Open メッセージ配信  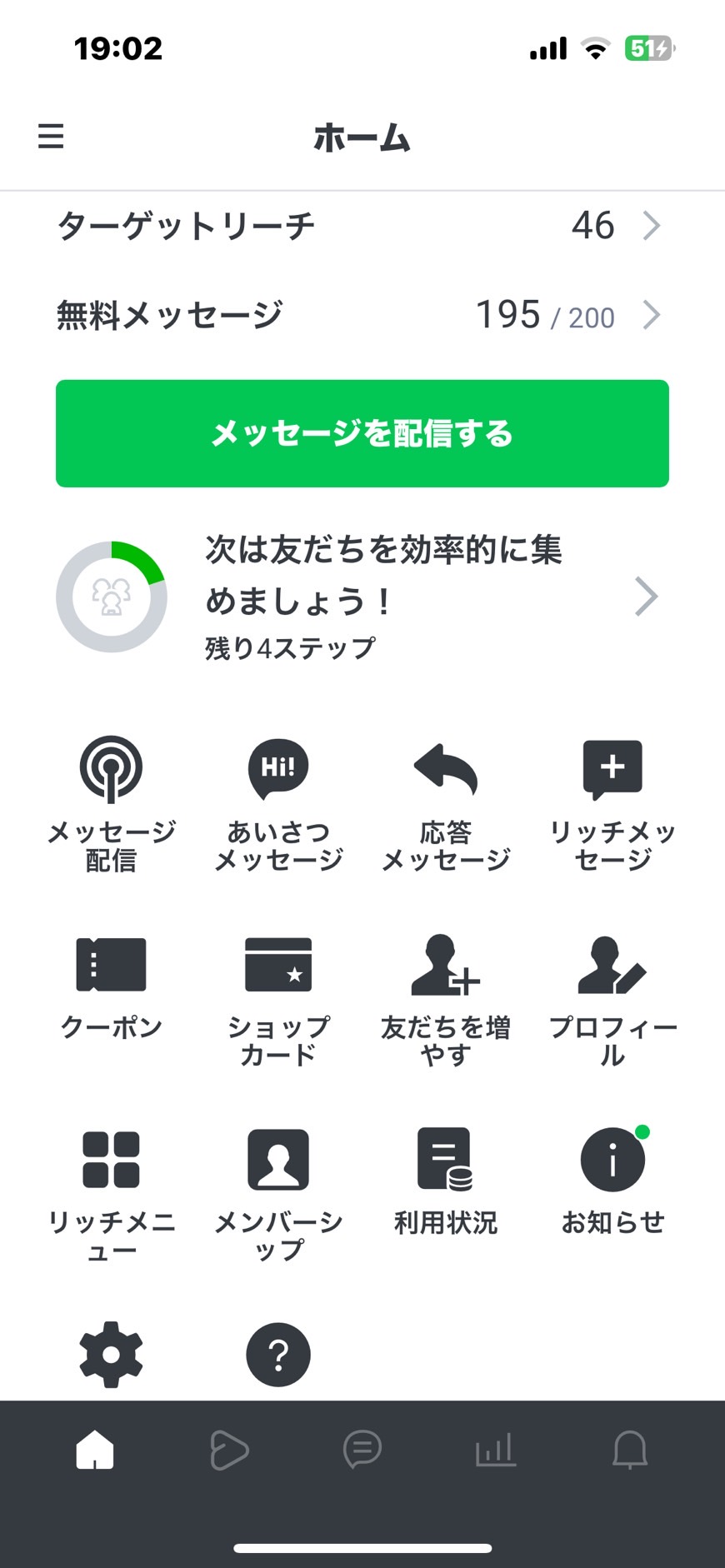tap(112, 804)
